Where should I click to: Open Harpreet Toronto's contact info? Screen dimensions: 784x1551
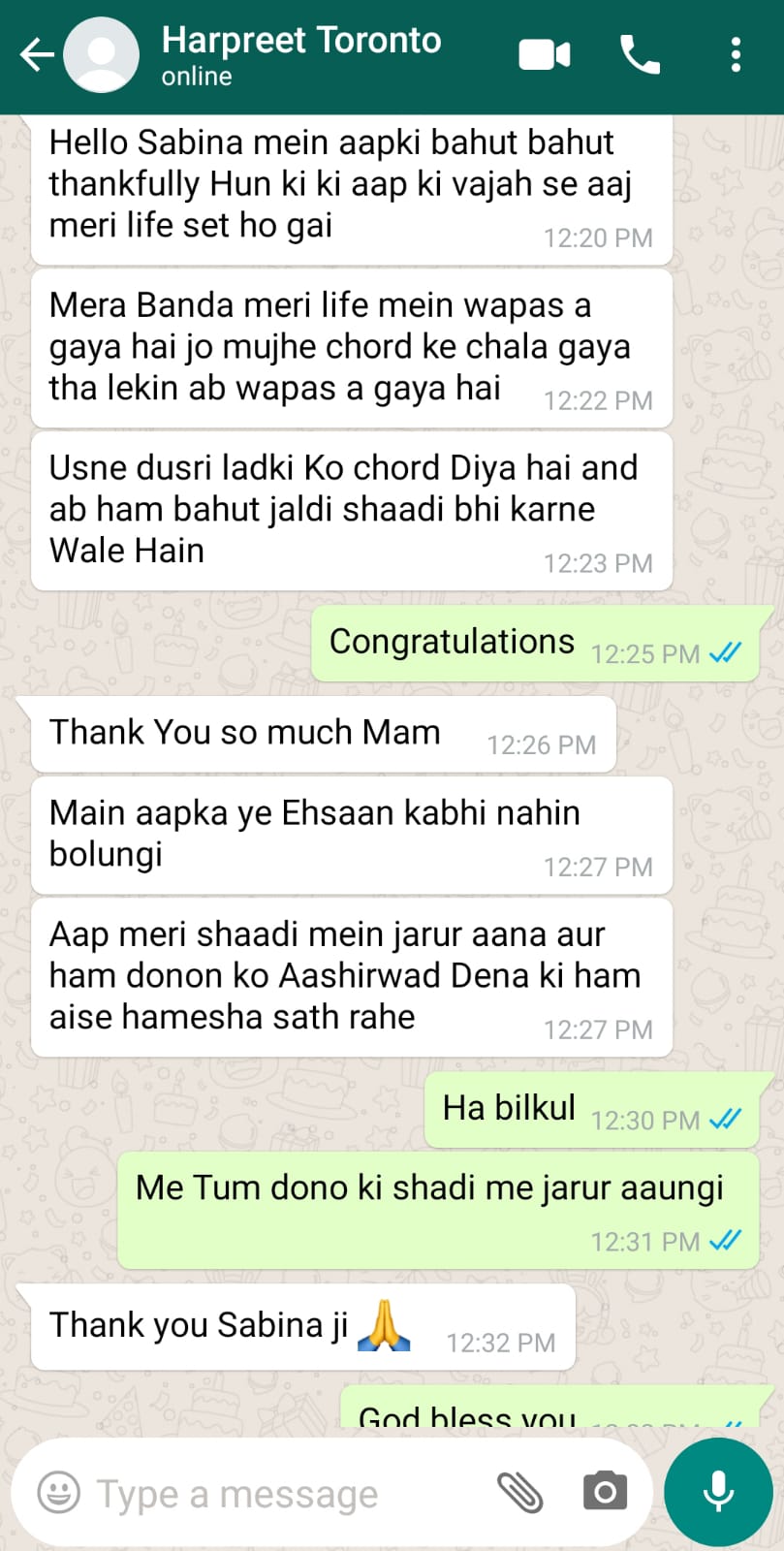pos(300,54)
